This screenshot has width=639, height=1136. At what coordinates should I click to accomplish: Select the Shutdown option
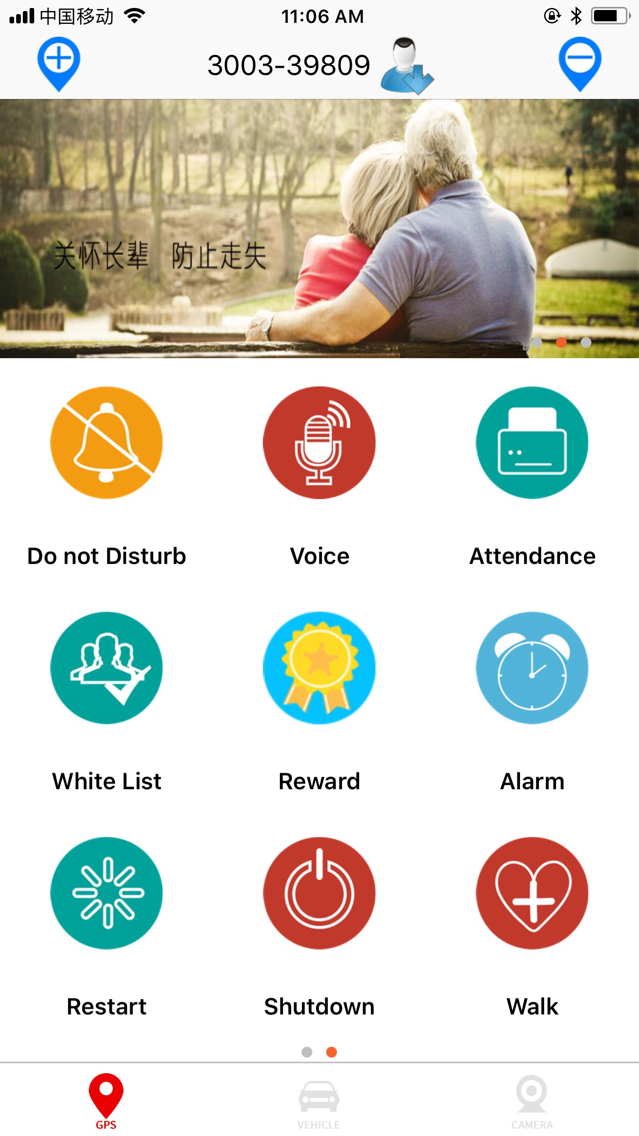[319, 893]
